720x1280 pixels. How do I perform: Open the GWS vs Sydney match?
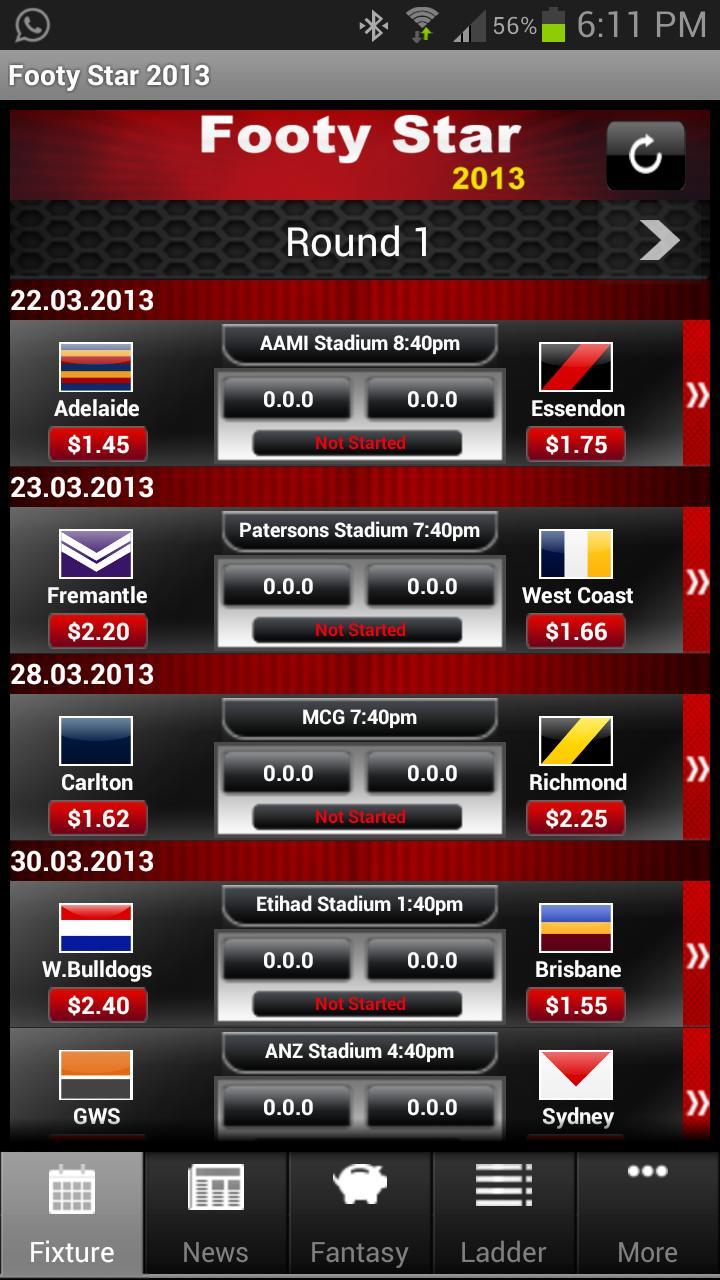(x=696, y=1100)
